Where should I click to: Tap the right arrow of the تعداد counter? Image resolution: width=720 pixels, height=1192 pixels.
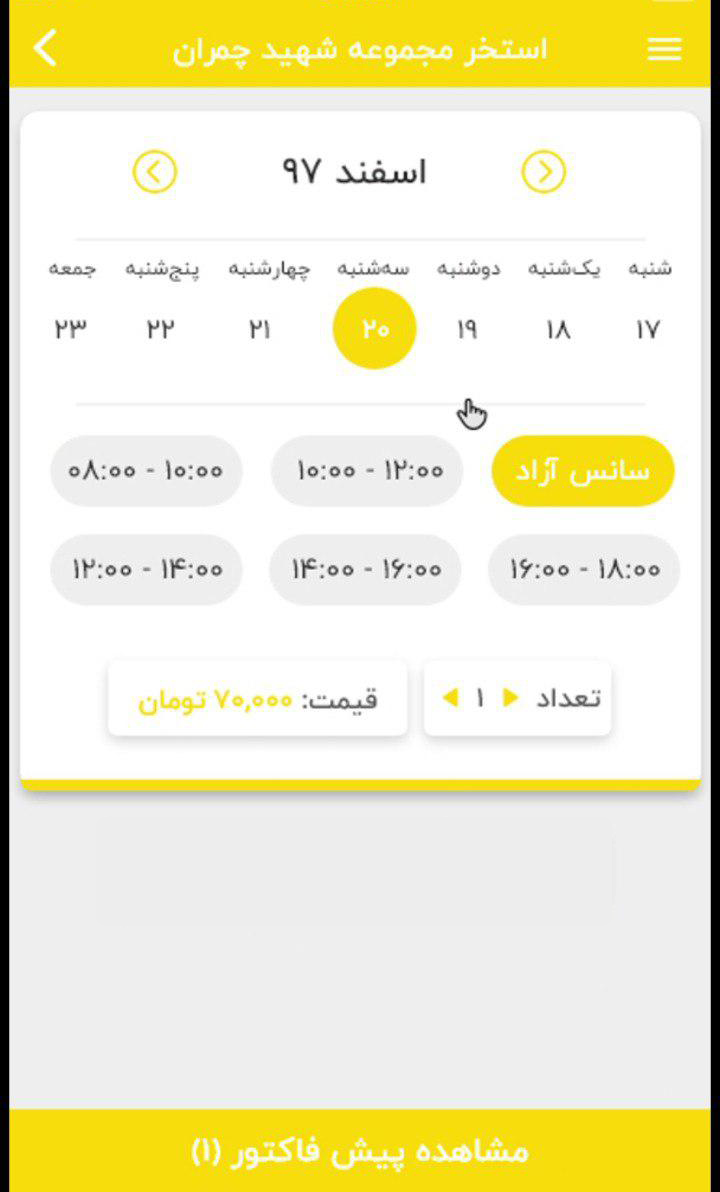(511, 698)
